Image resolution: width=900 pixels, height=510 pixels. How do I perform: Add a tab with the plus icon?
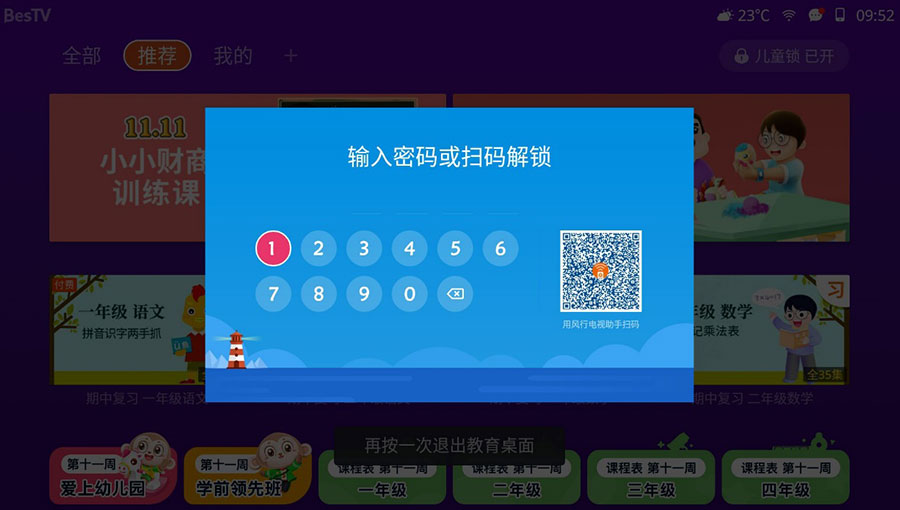click(291, 56)
